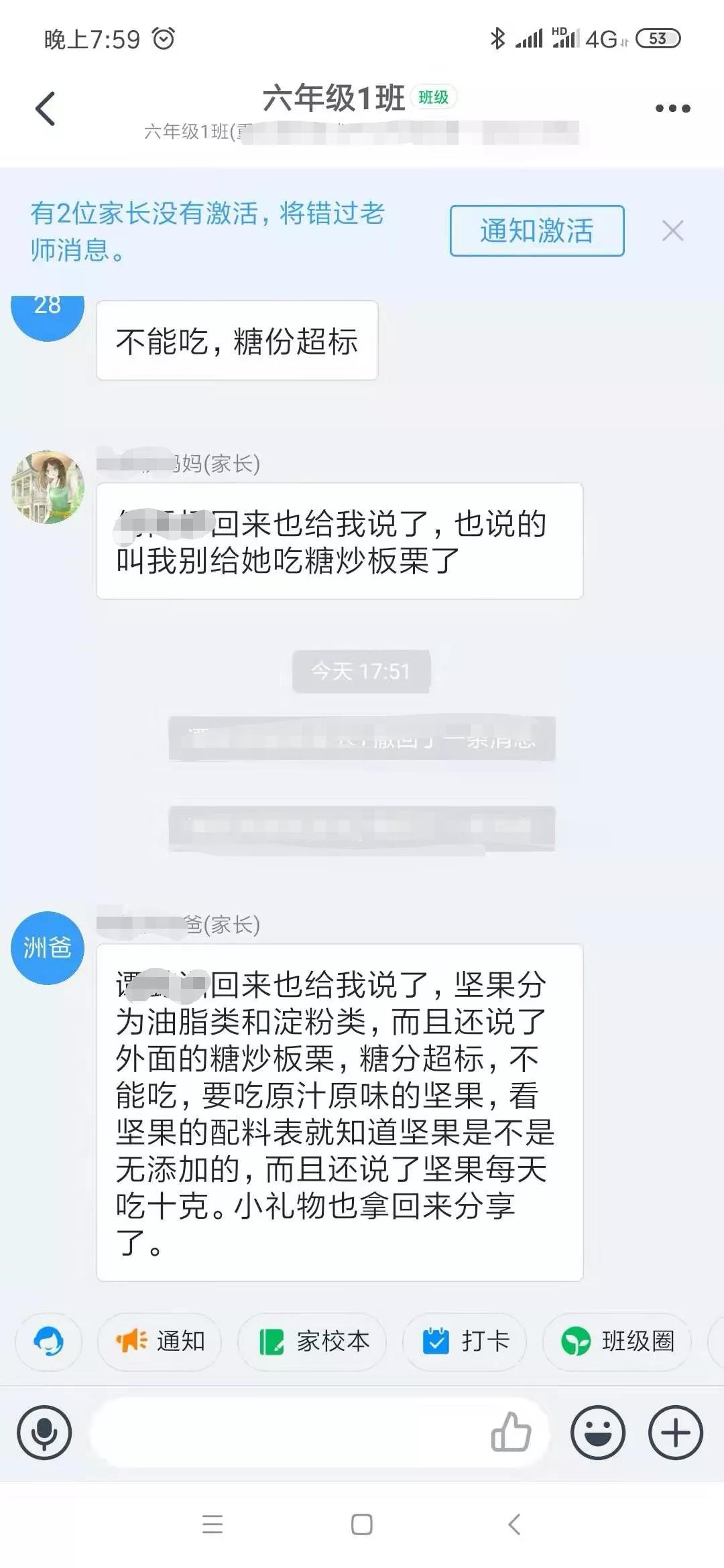The height and width of the screenshot is (1568, 724).
Task: Send a thumbs-up like
Action: [511, 1433]
